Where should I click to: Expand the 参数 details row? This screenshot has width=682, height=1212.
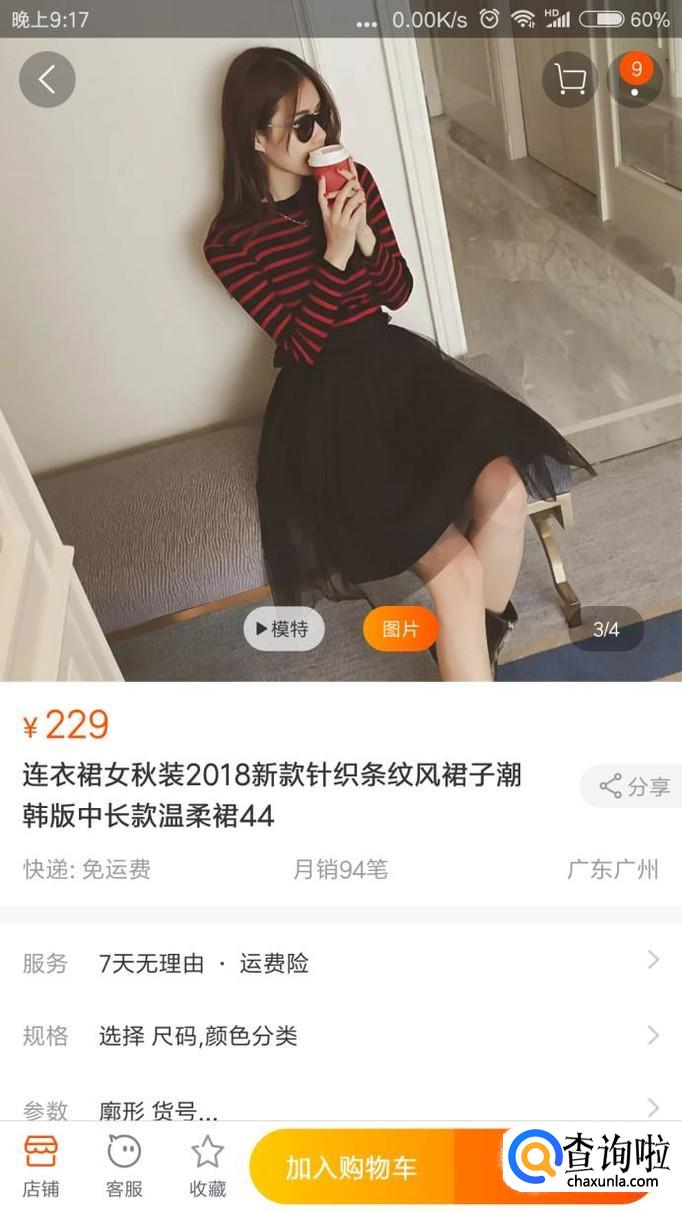click(x=340, y=1108)
